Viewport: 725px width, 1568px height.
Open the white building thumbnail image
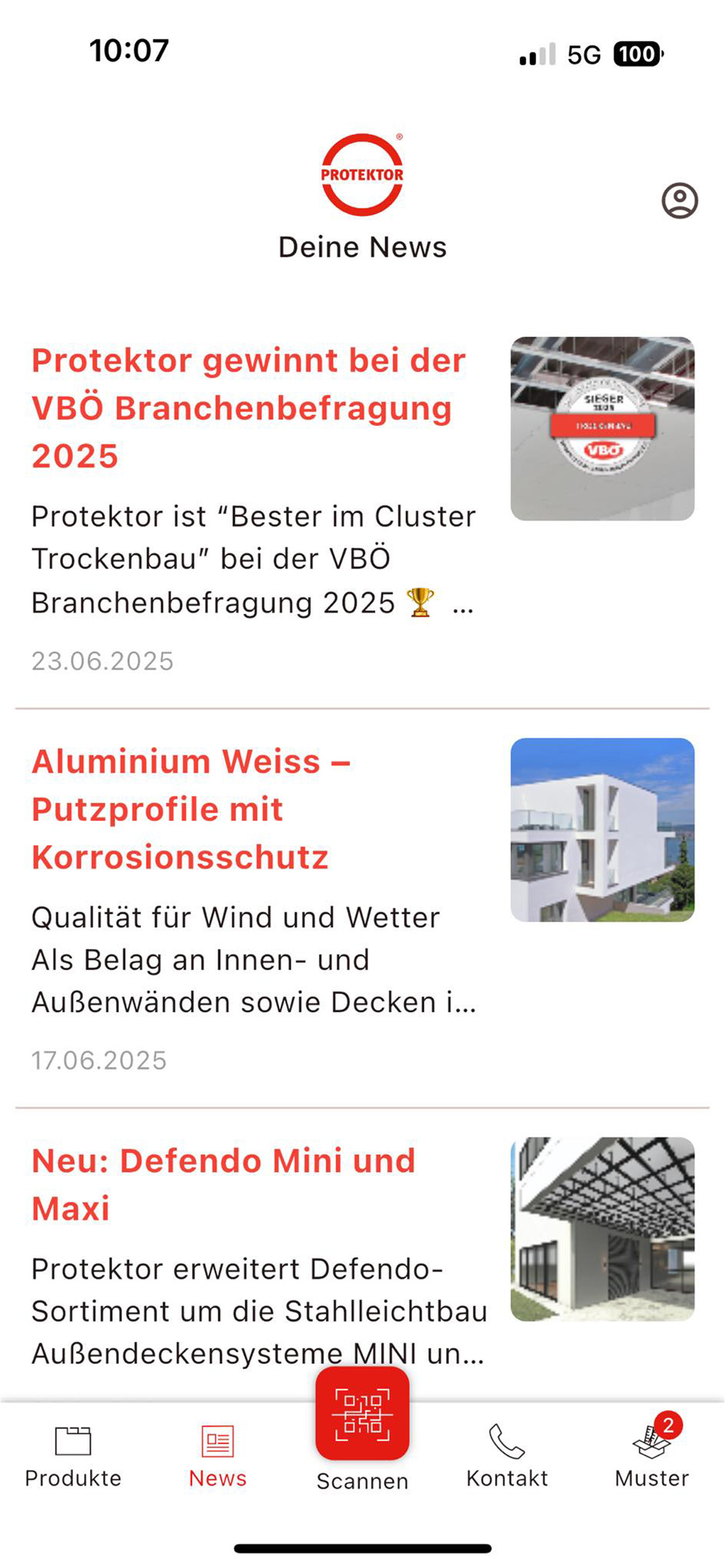602,830
